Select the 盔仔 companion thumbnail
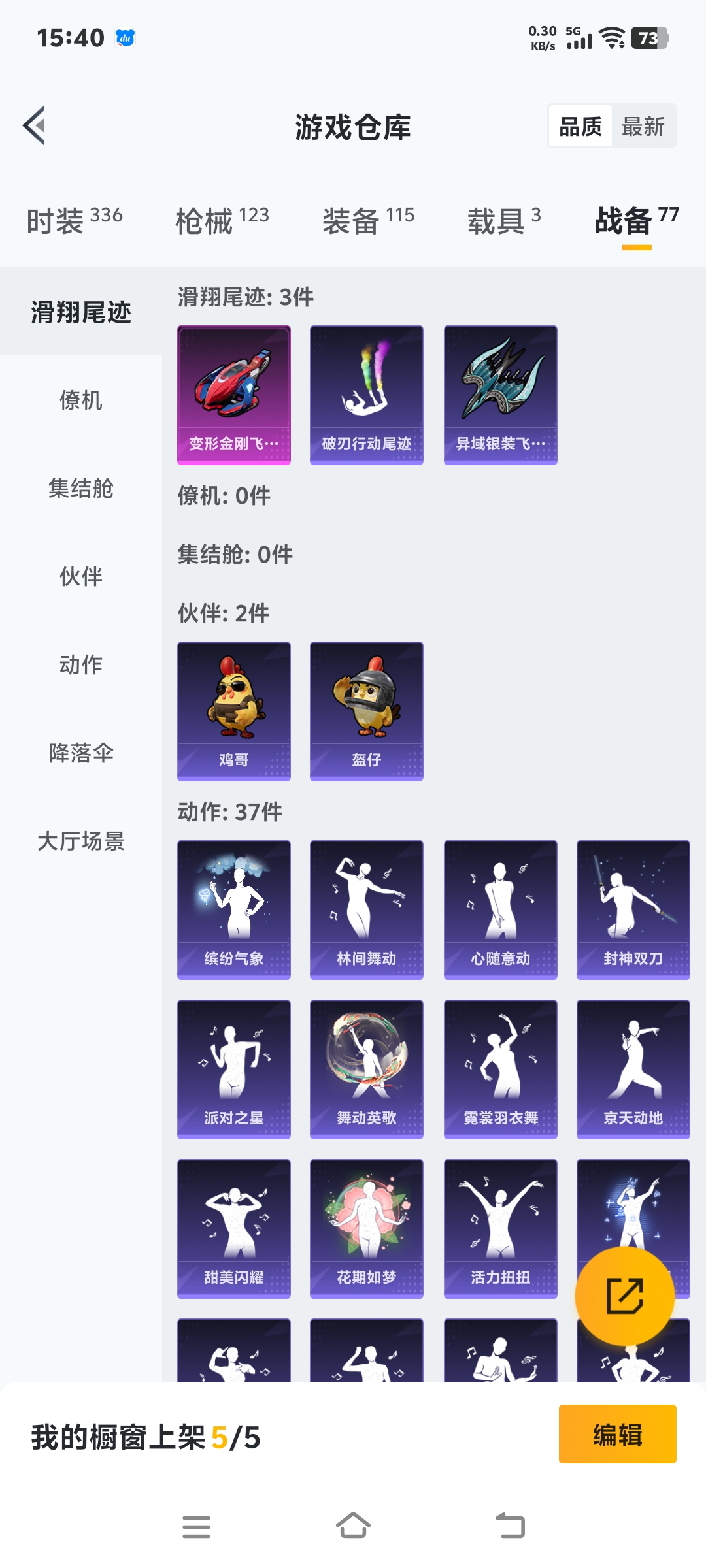Screen dimensions: 706x1568 pyautogui.click(x=367, y=711)
